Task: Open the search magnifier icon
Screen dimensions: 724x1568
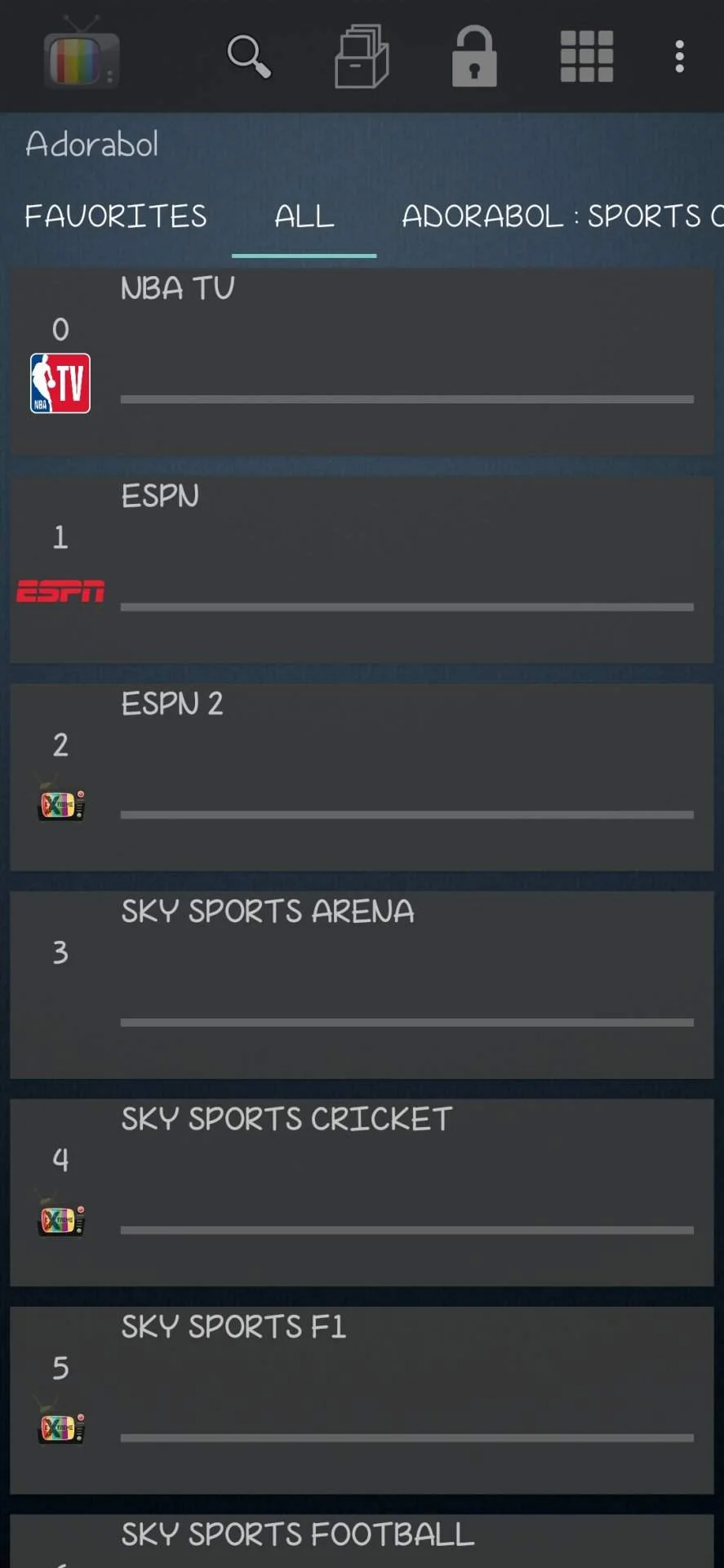Action: (249, 57)
